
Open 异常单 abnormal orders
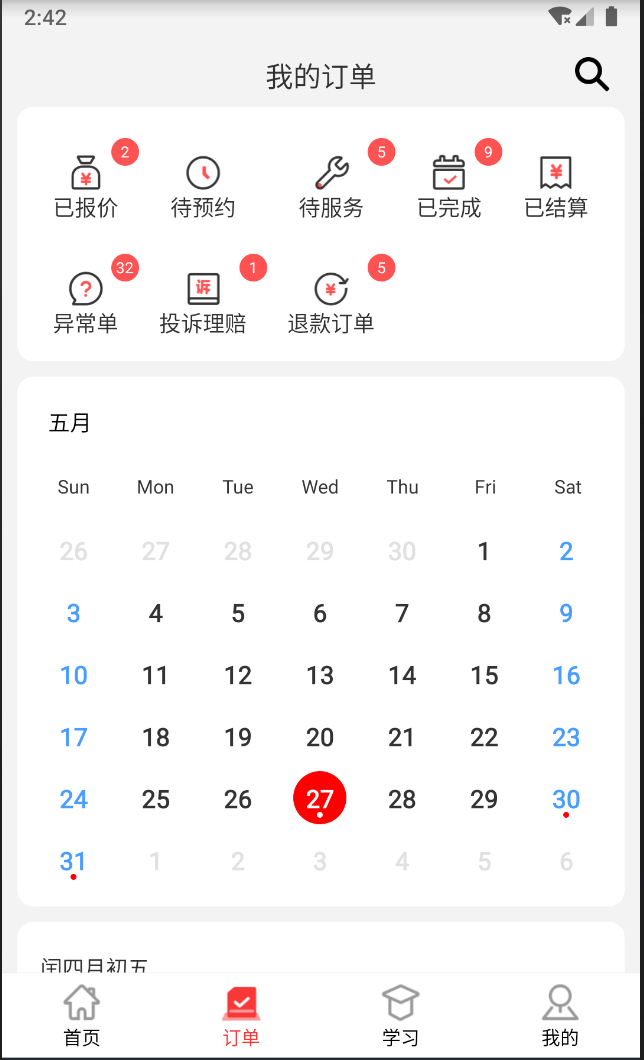pyautogui.click(x=86, y=302)
